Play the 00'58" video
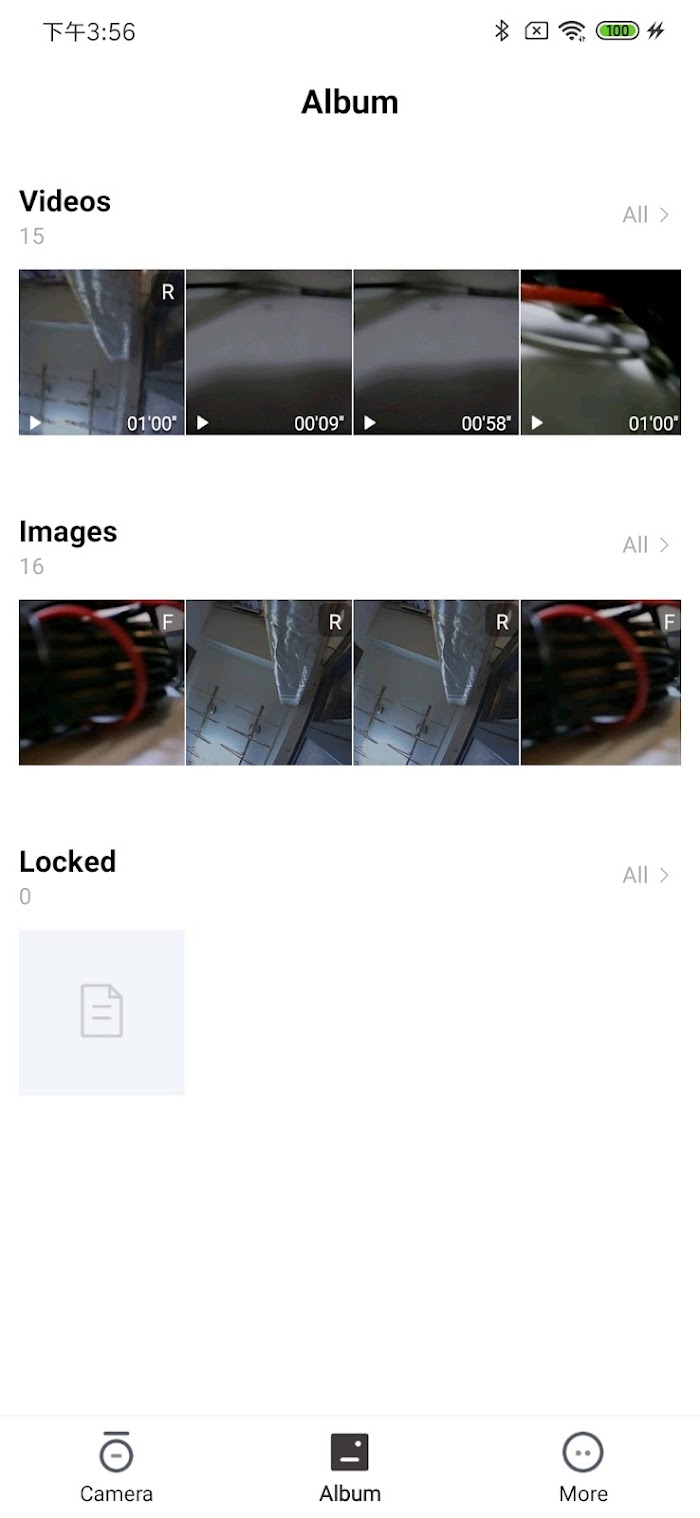700x1518 pixels. click(436, 352)
